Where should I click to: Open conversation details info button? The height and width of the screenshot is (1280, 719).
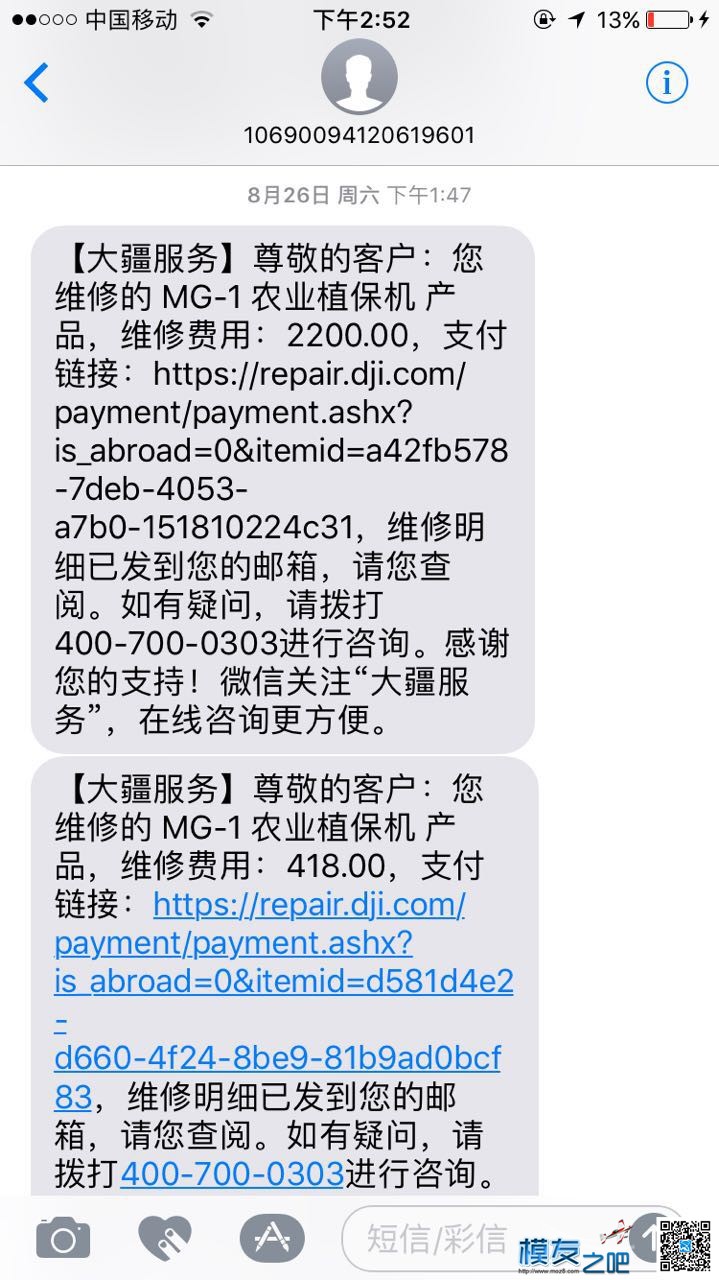667,83
